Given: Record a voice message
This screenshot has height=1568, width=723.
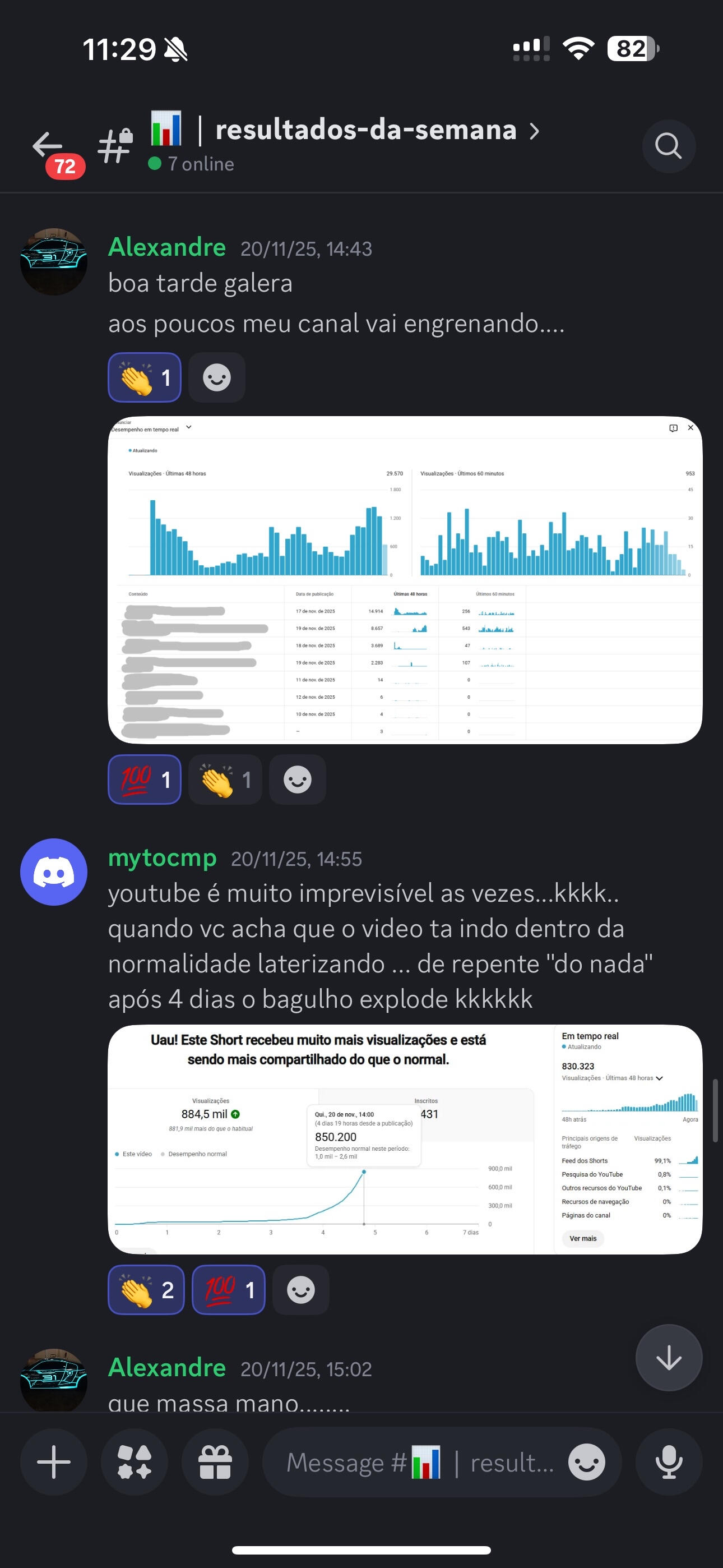Looking at the screenshot, I should click(668, 1462).
